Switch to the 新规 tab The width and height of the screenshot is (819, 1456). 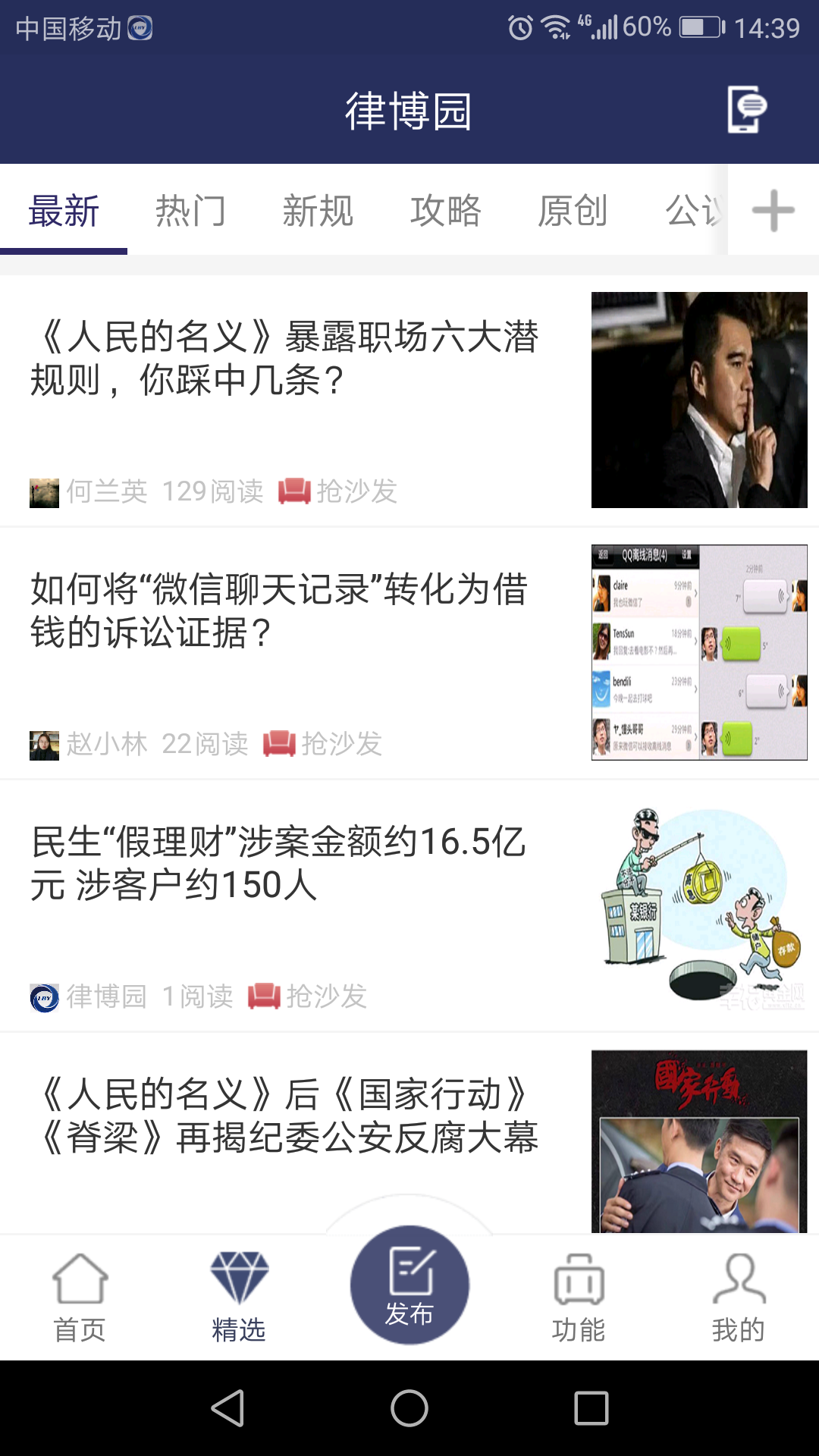318,211
